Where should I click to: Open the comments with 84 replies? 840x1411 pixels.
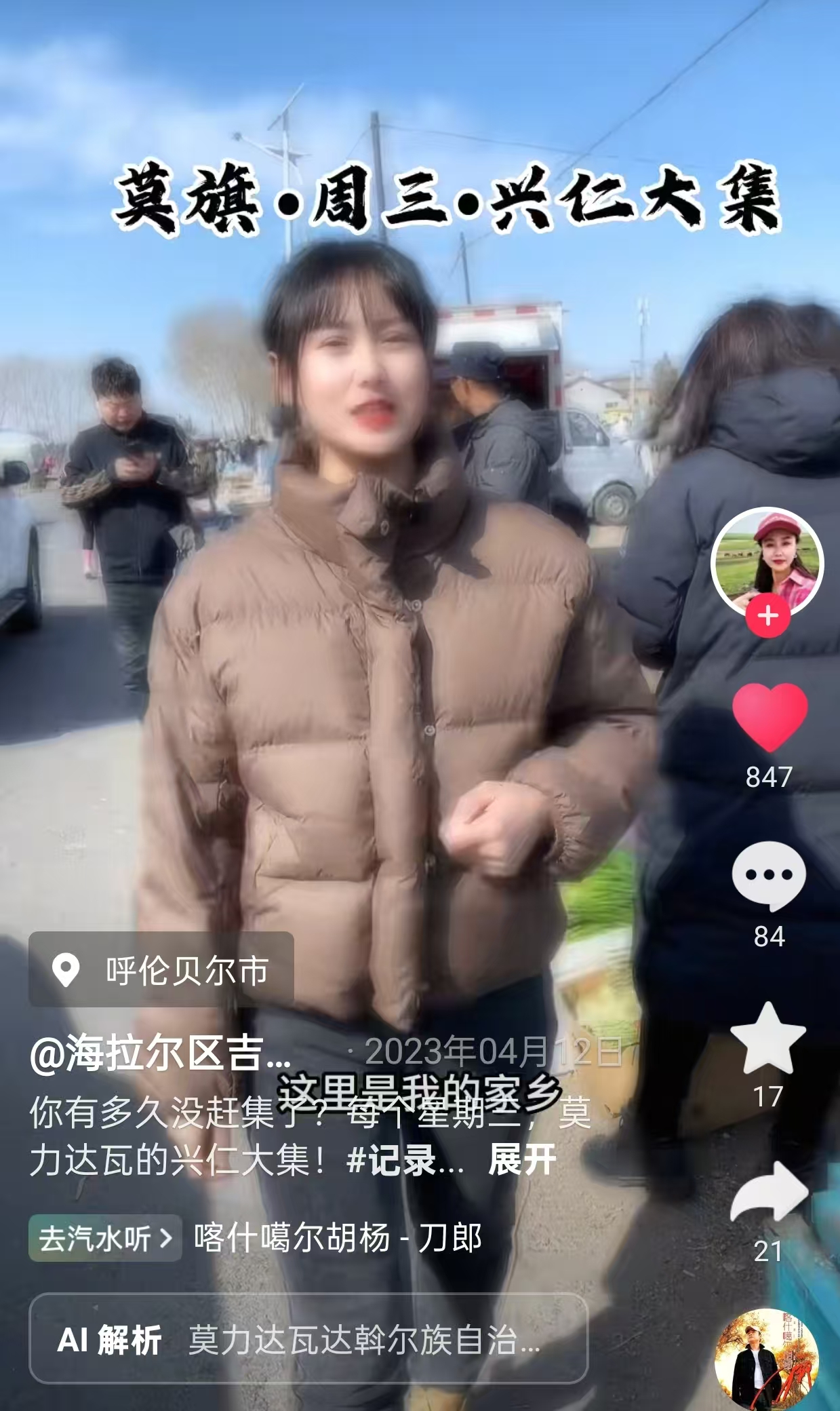click(769, 876)
